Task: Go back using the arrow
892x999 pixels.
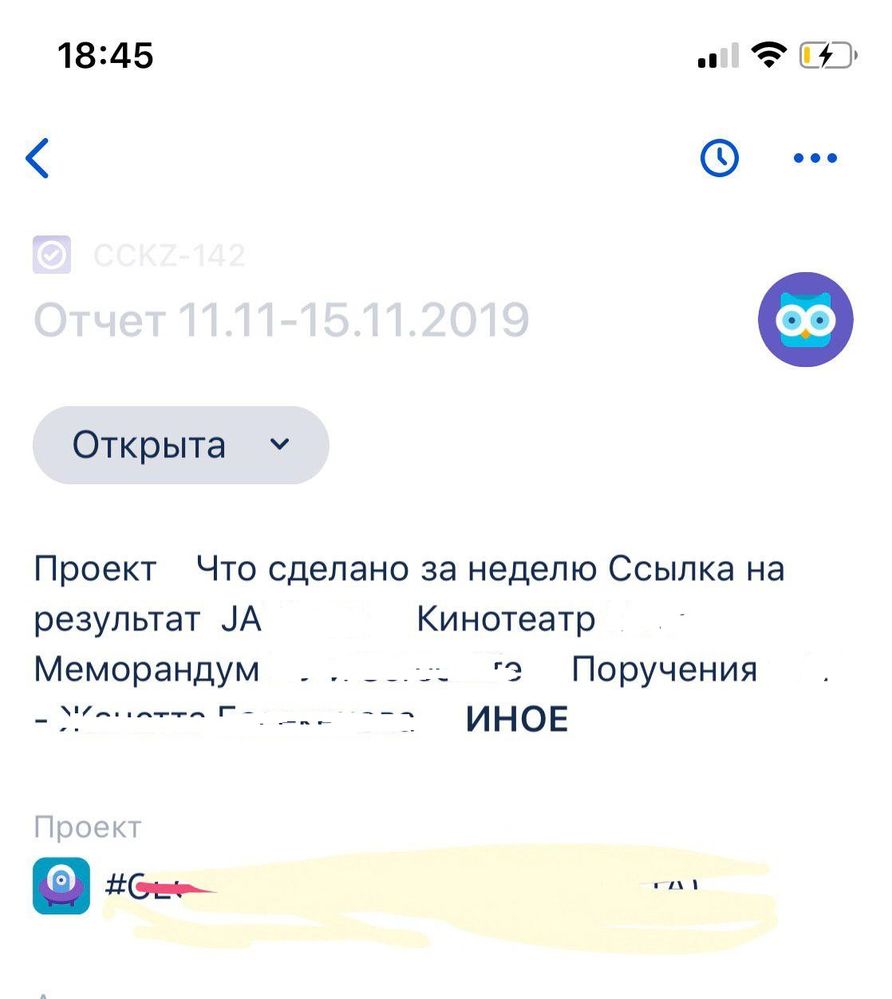Action: [37, 158]
